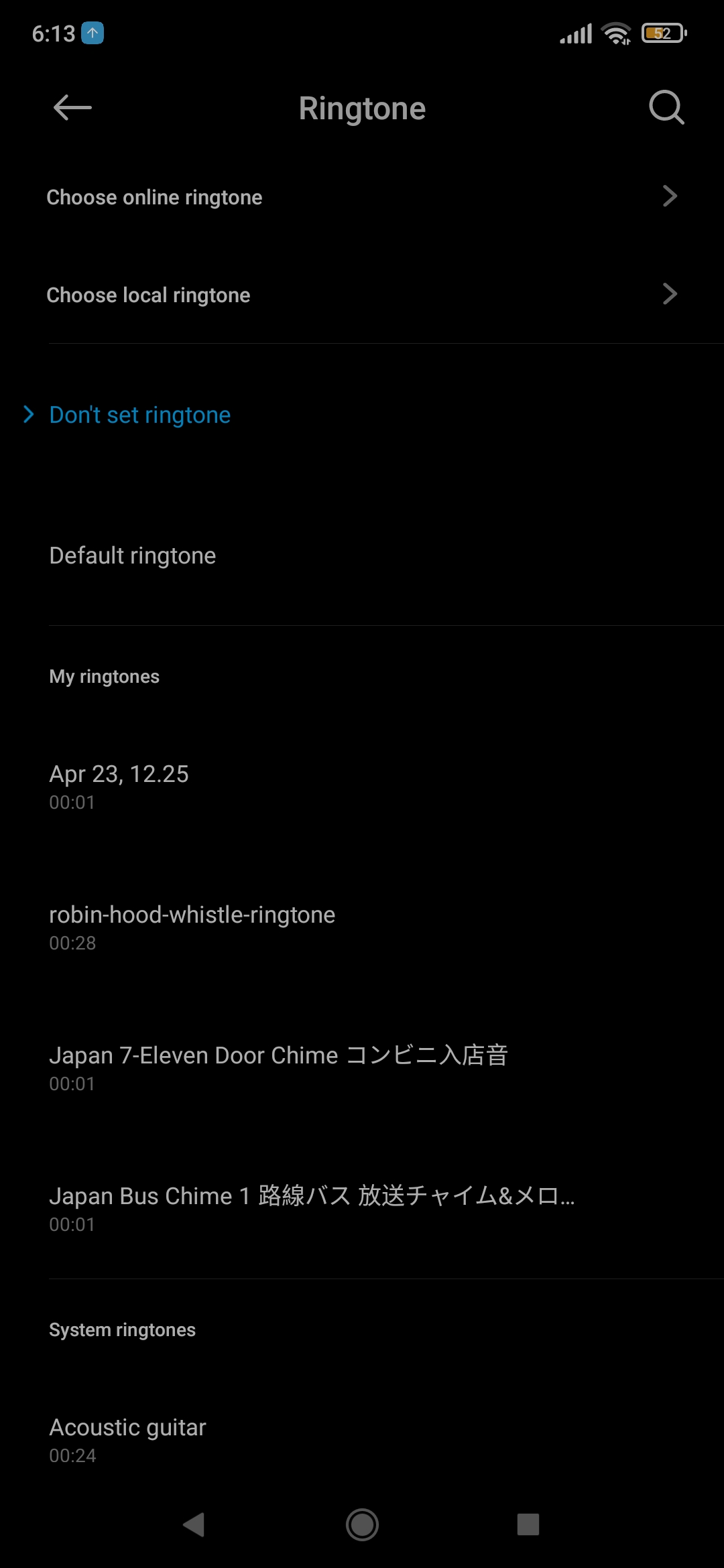Open Choose online ringtone

[x=362, y=197]
